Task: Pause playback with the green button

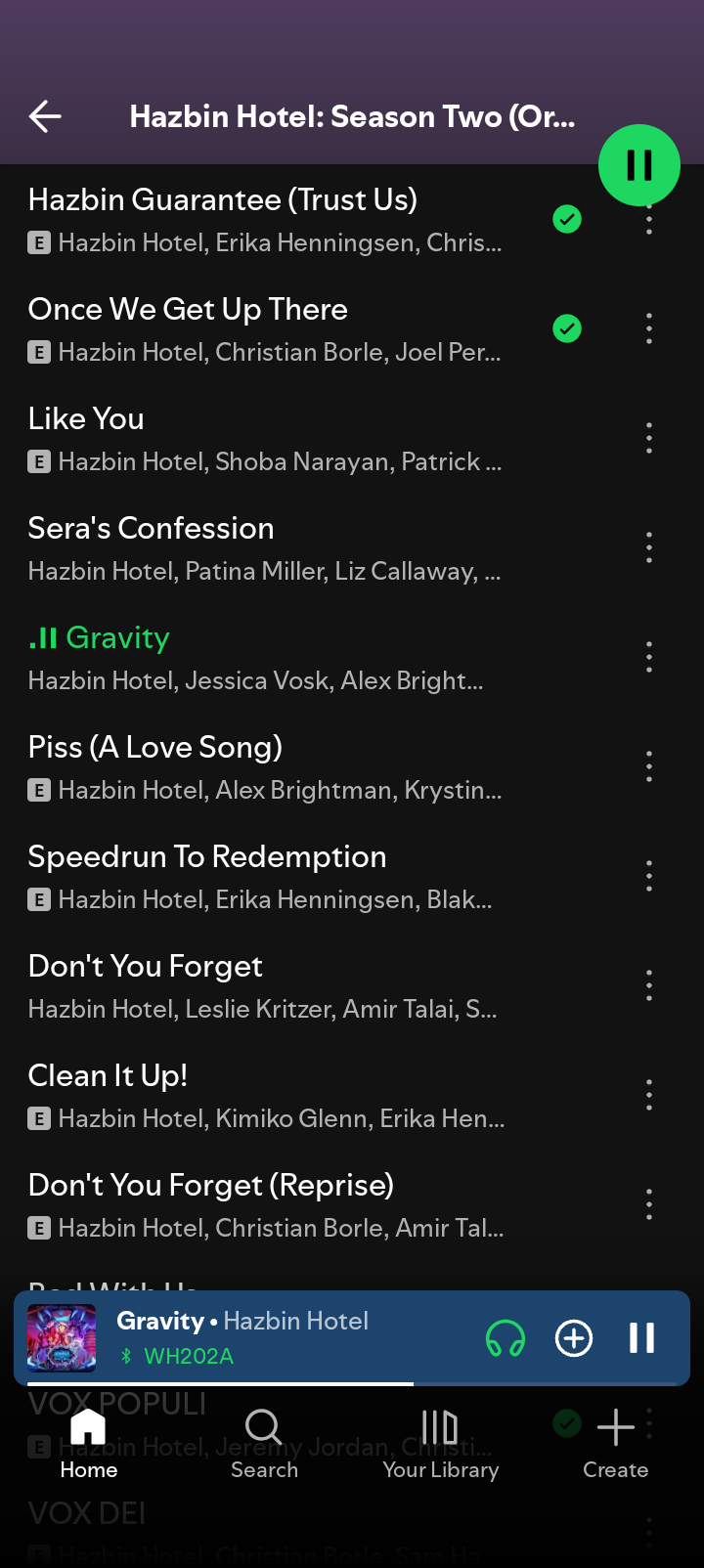Action: (x=639, y=165)
